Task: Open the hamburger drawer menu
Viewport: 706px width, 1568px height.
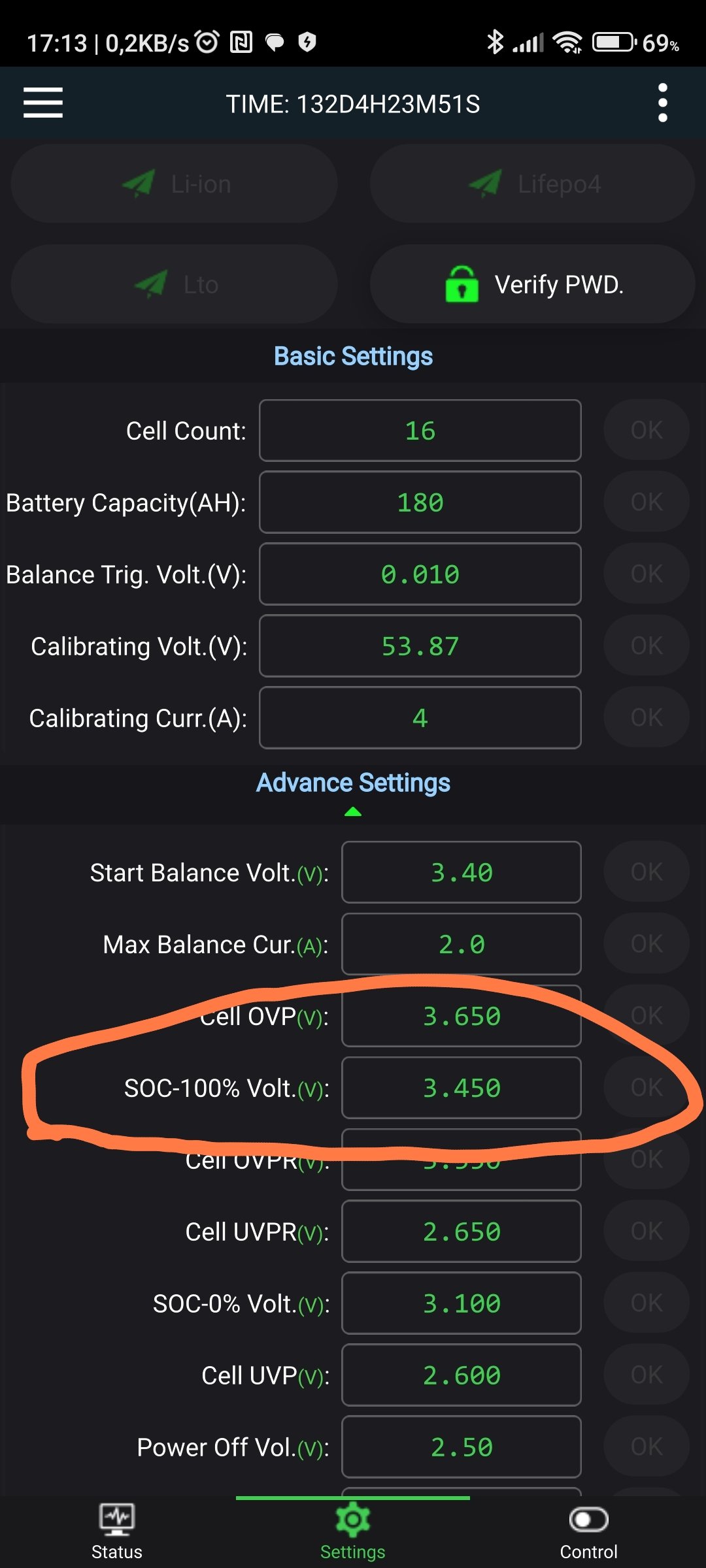Action: pyautogui.click(x=43, y=103)
